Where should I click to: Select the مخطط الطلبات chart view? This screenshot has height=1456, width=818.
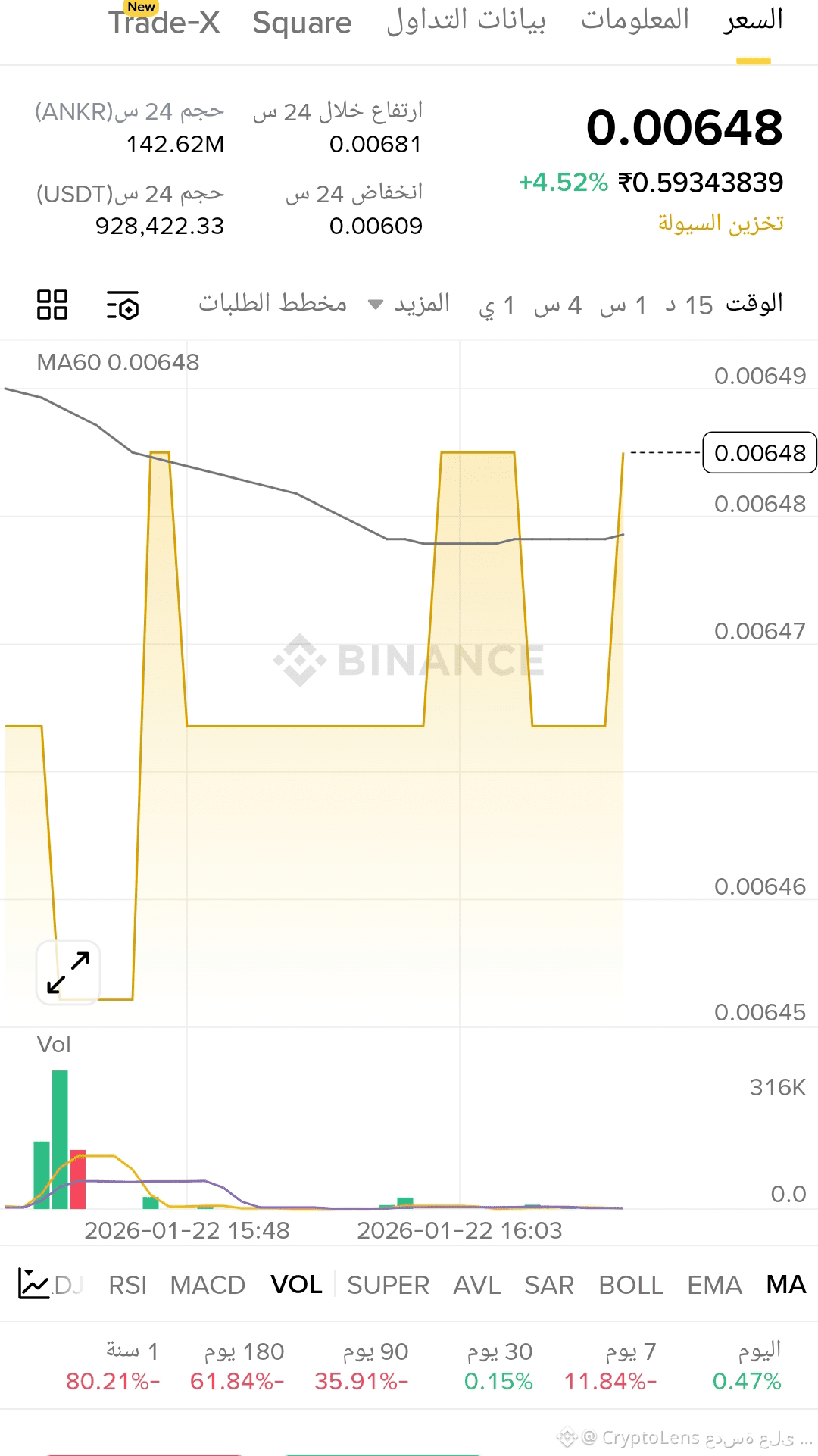pos(273,303)
